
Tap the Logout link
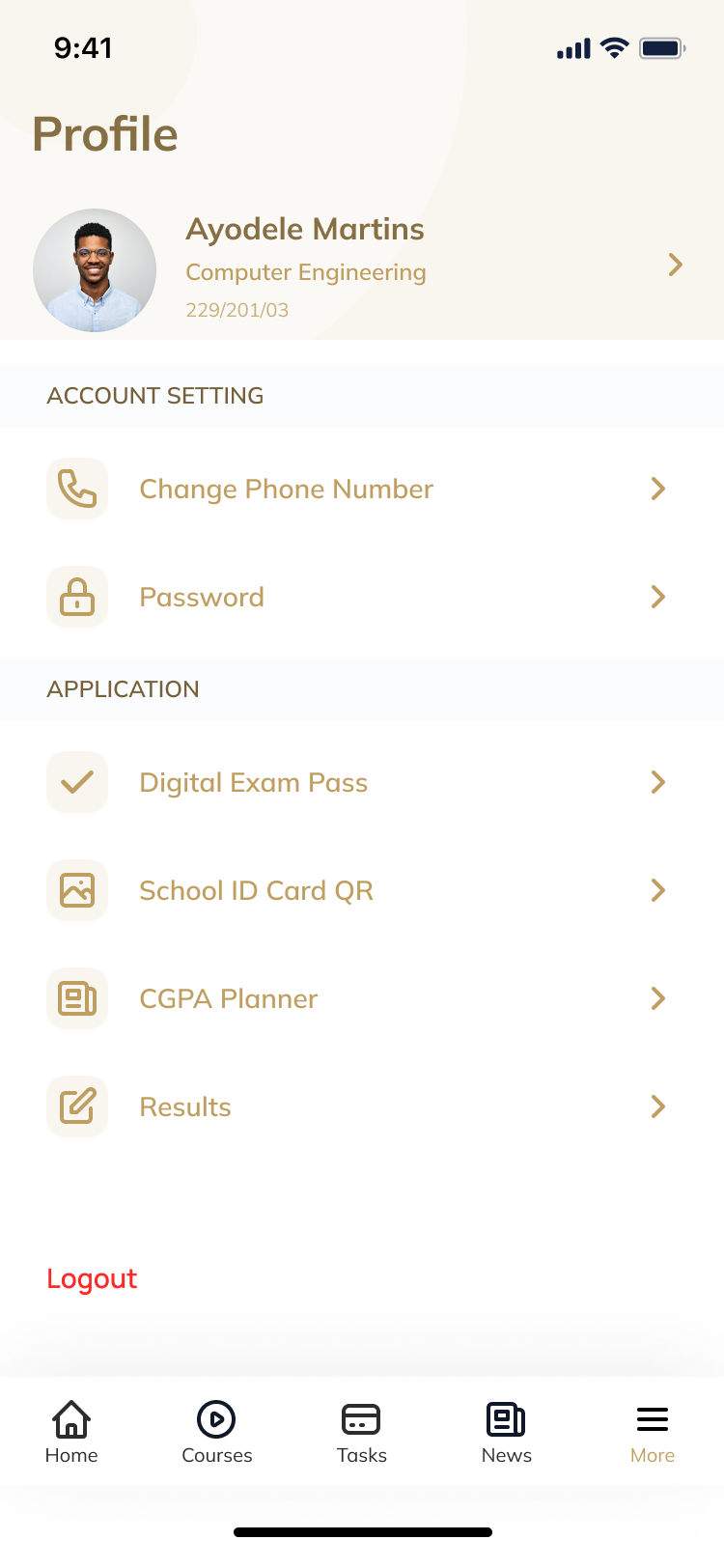click(92, 1277)
